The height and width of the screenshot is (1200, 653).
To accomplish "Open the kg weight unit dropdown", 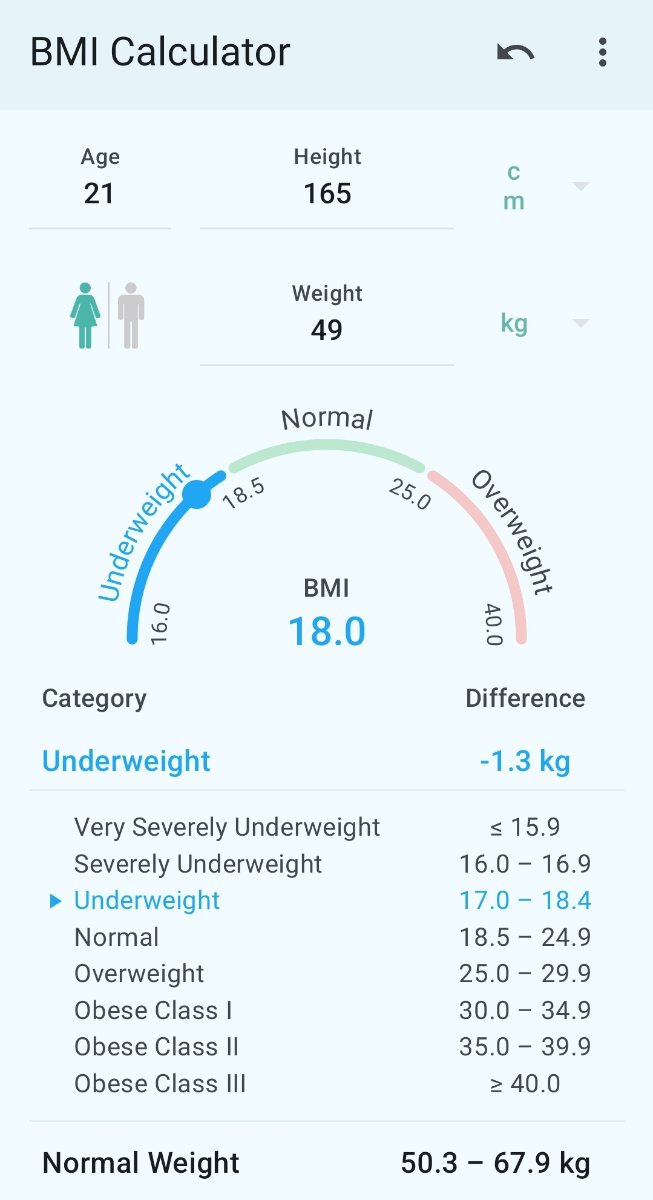I will pyautogui.click(x=538, y=323).
